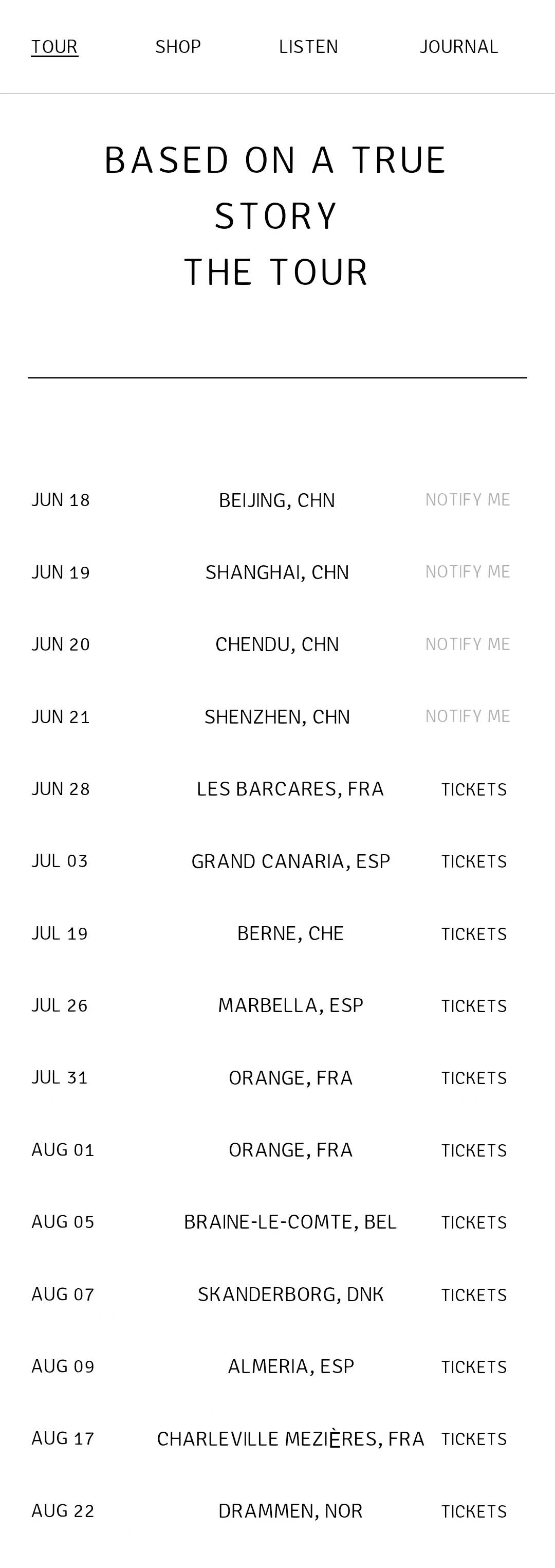
Task: Open Marbella, ESP tickets link
Action: point(474,1005)
